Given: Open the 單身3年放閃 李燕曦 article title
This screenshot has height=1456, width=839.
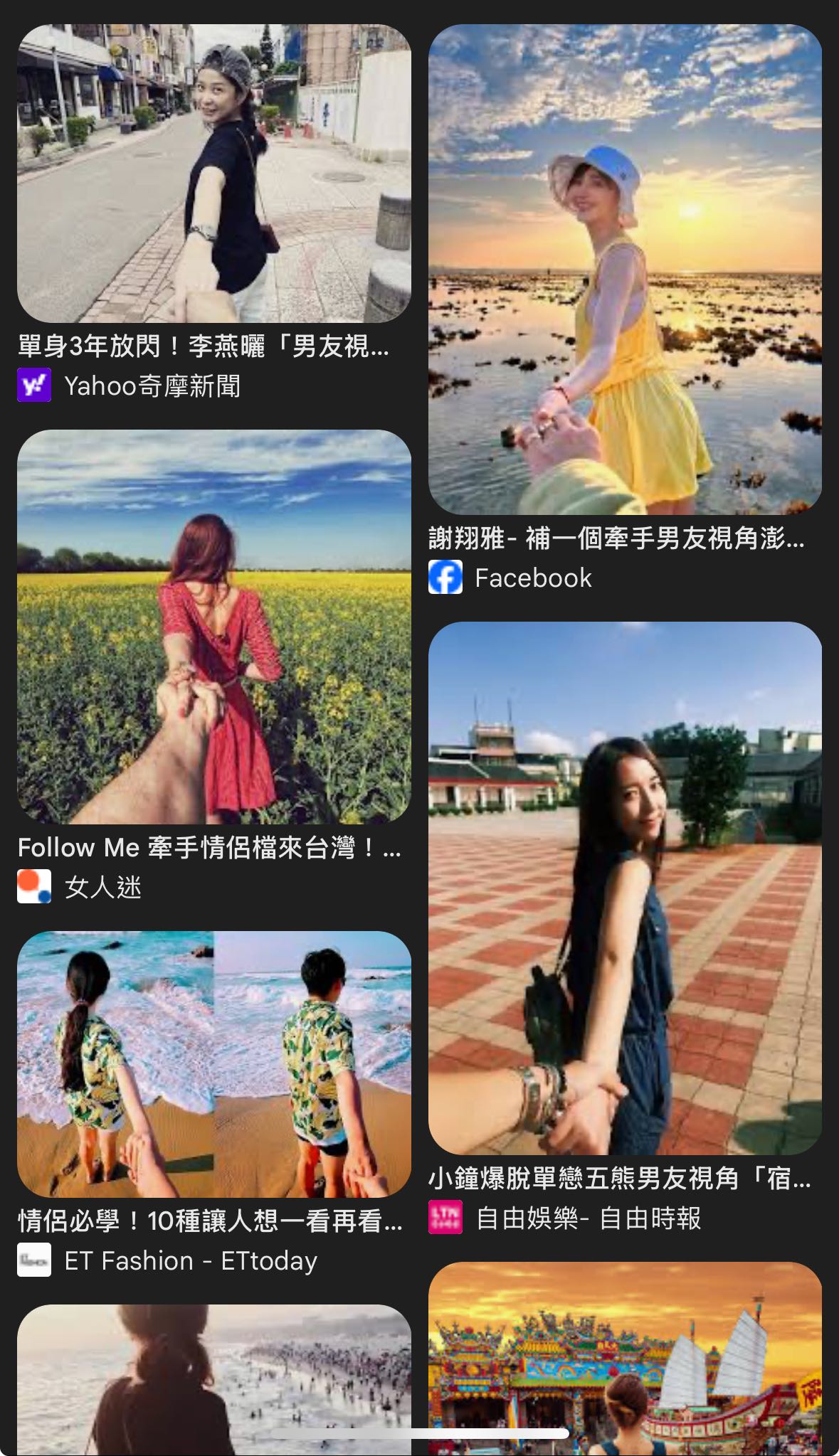Looking at the screenshot, I should [x=199, y=346].
